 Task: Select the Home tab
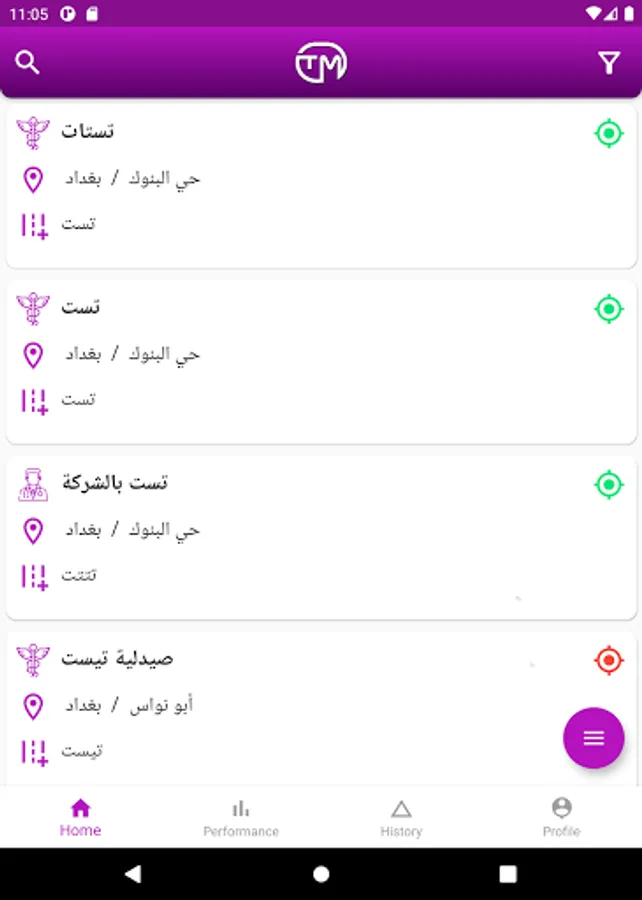click(x=80, y=817)
